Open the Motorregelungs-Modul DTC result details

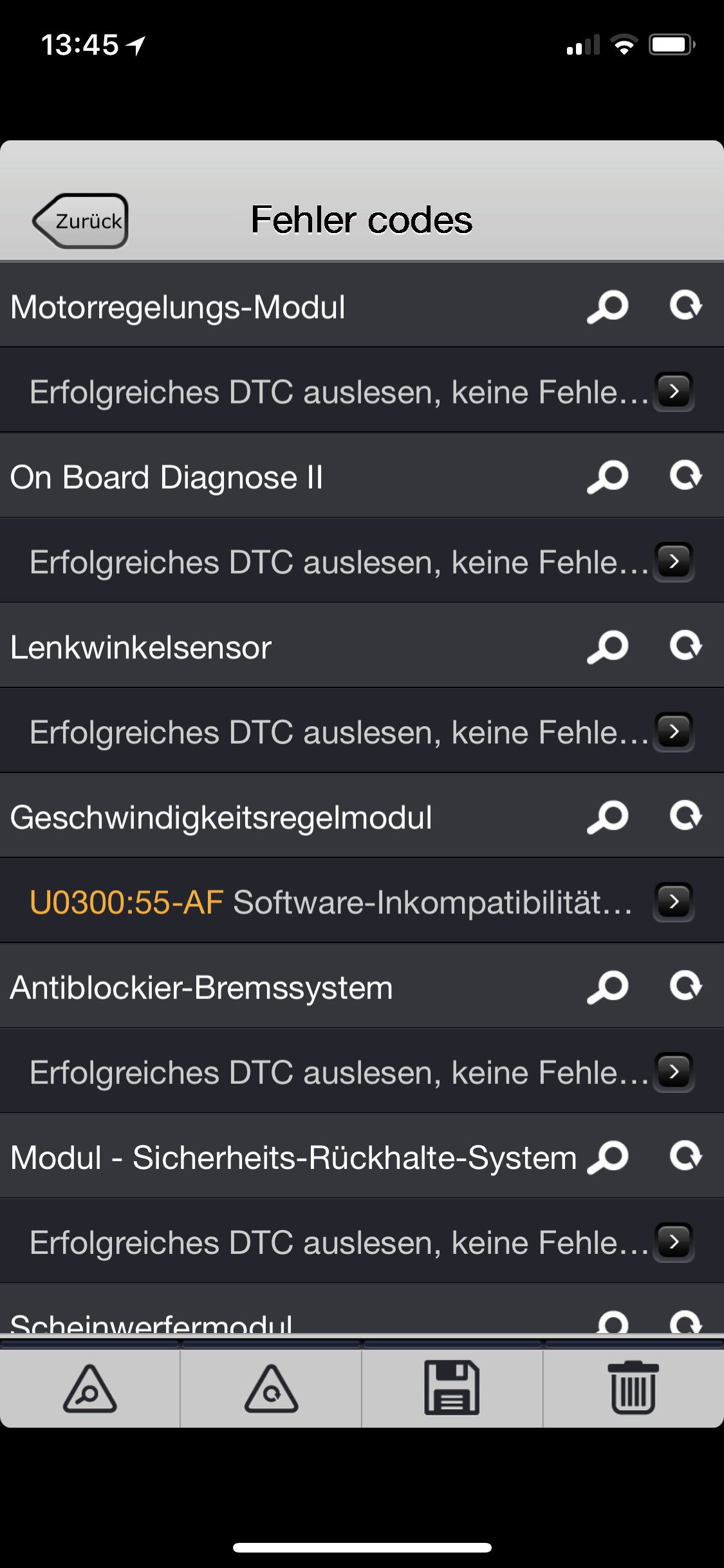coord(673,391)
